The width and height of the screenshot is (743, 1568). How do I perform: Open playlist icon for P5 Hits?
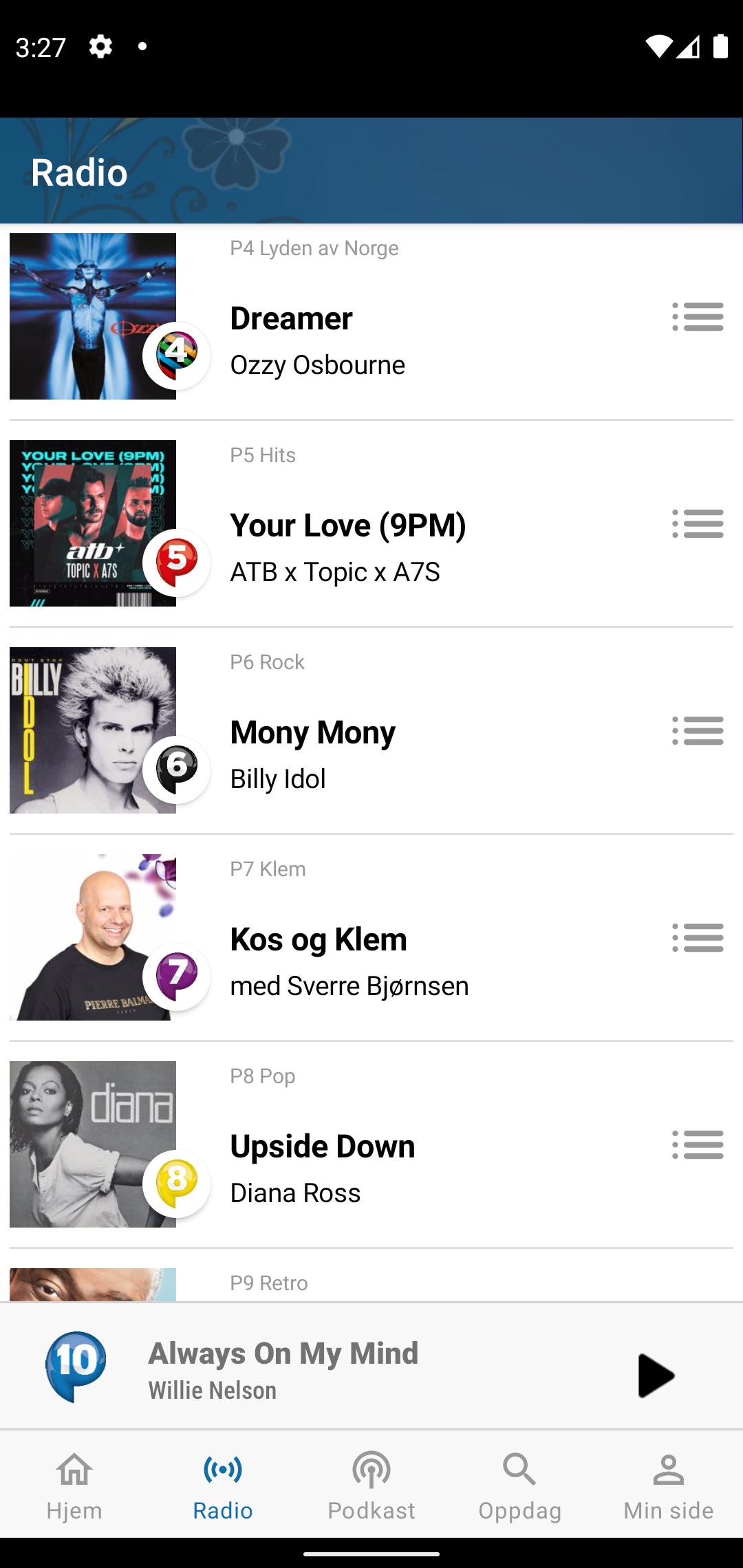click(698, 524)
